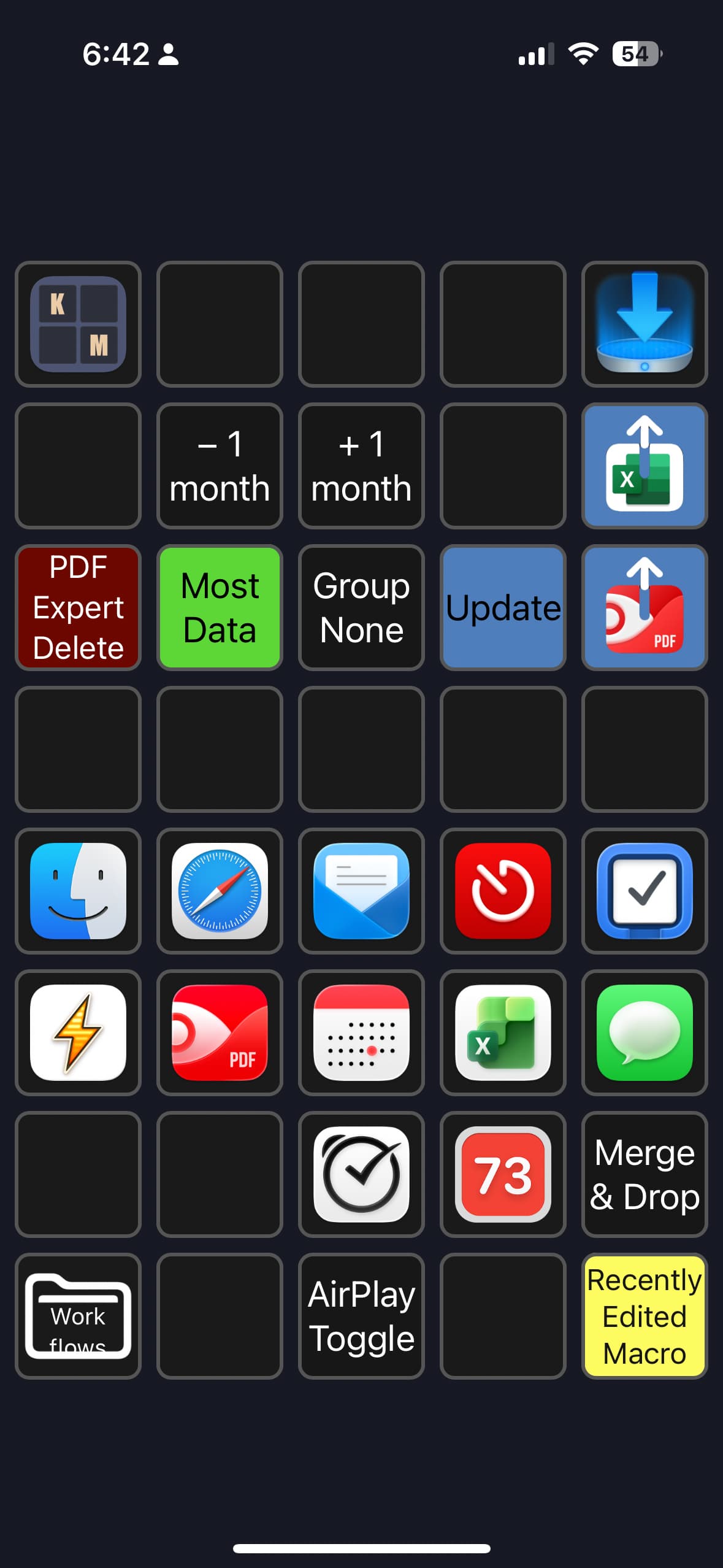Tap the Group None button
The width and height of the screenshot is (723, 1568).
coord(361,607)
